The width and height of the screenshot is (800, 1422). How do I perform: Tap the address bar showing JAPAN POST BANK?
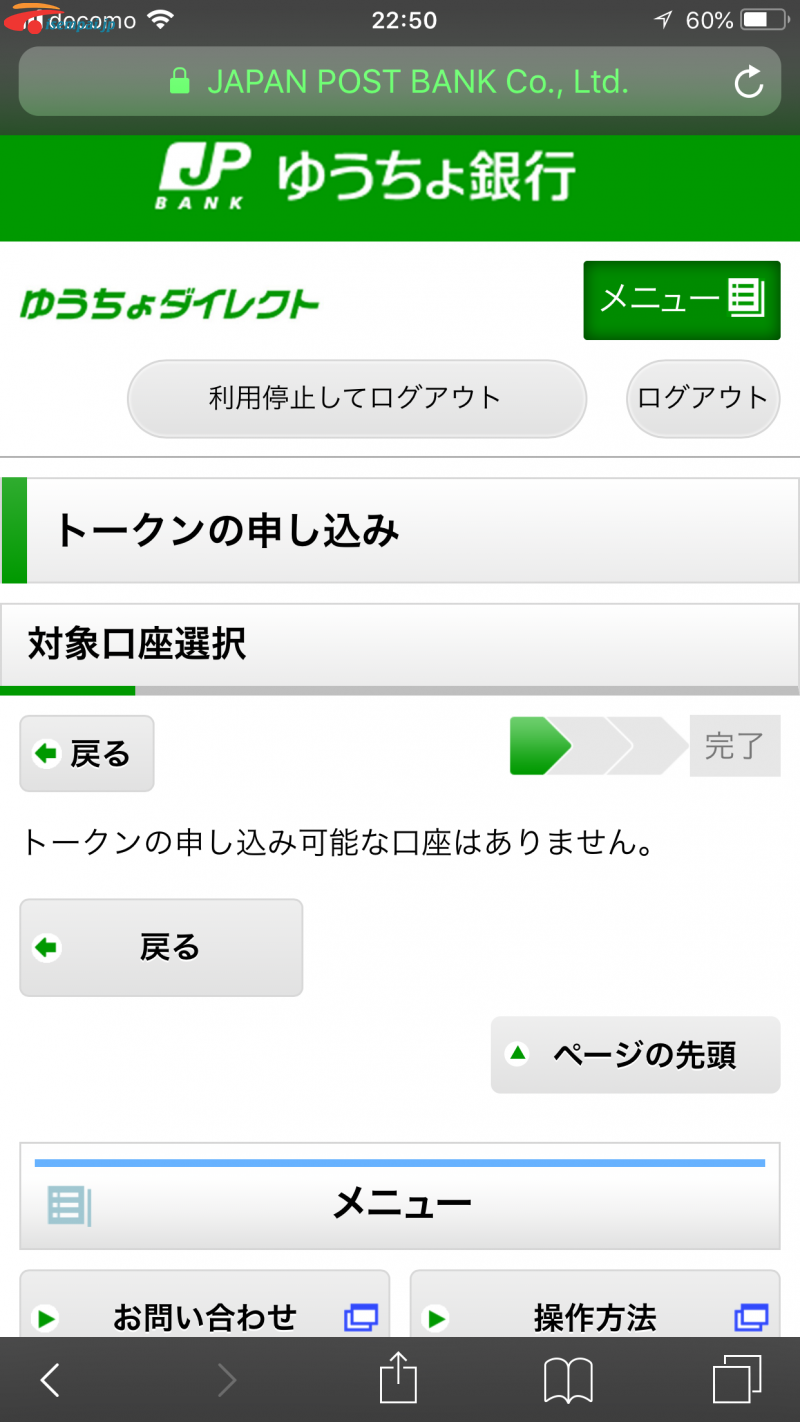(400, 82)
